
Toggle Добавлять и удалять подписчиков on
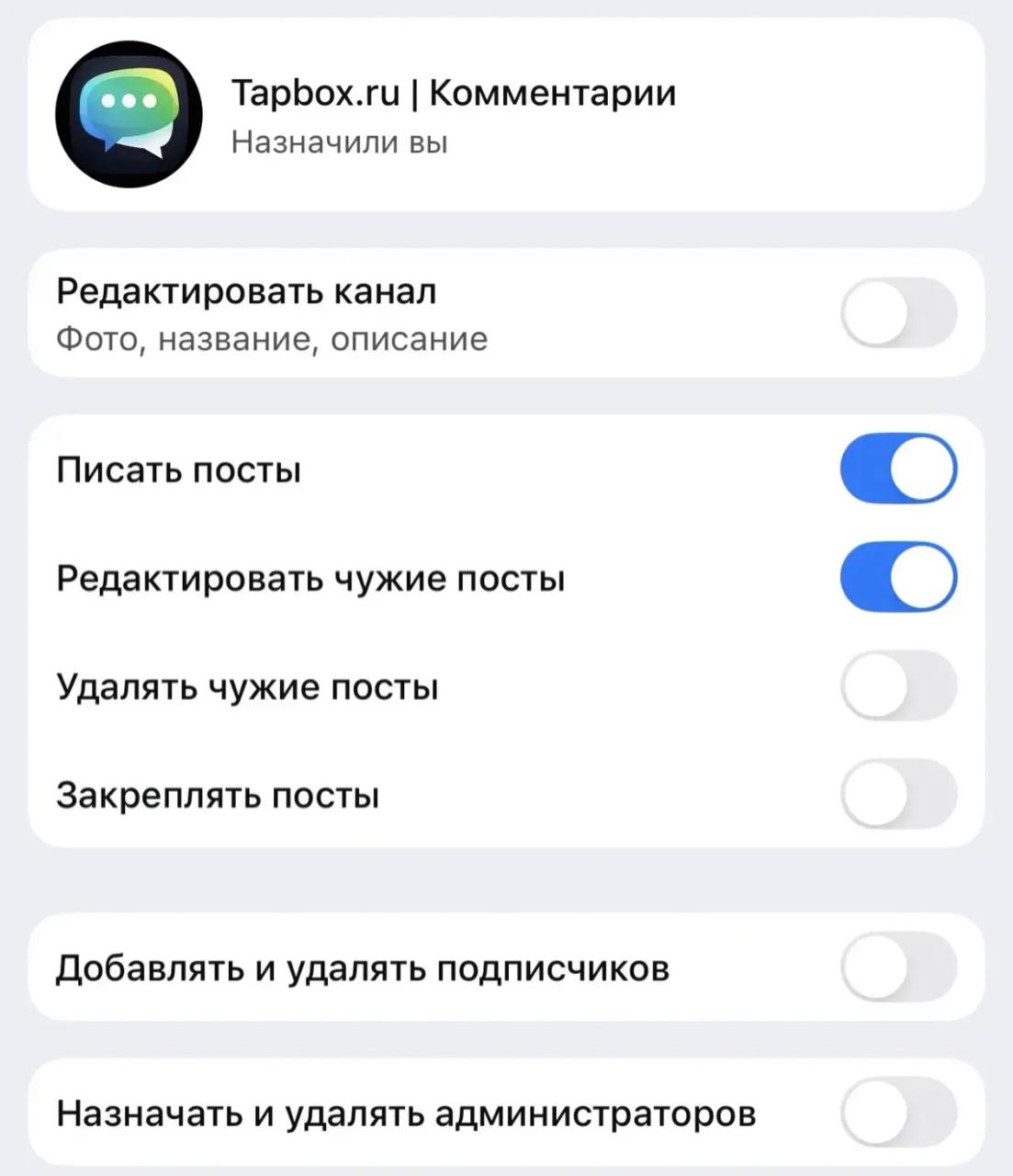click(x=897, y=967)
